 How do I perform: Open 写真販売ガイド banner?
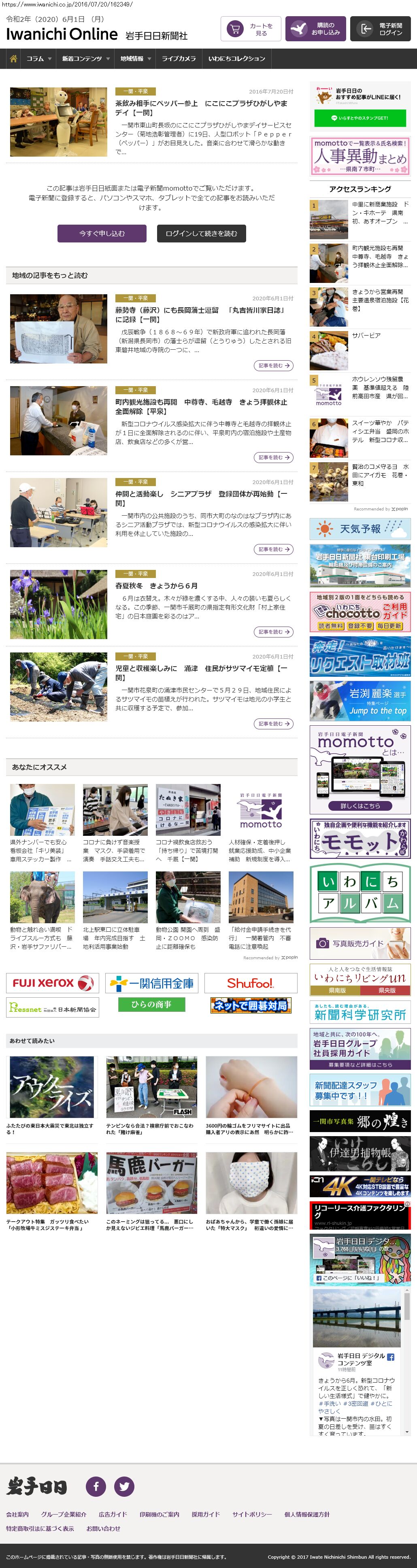click(x=360, y=943)
